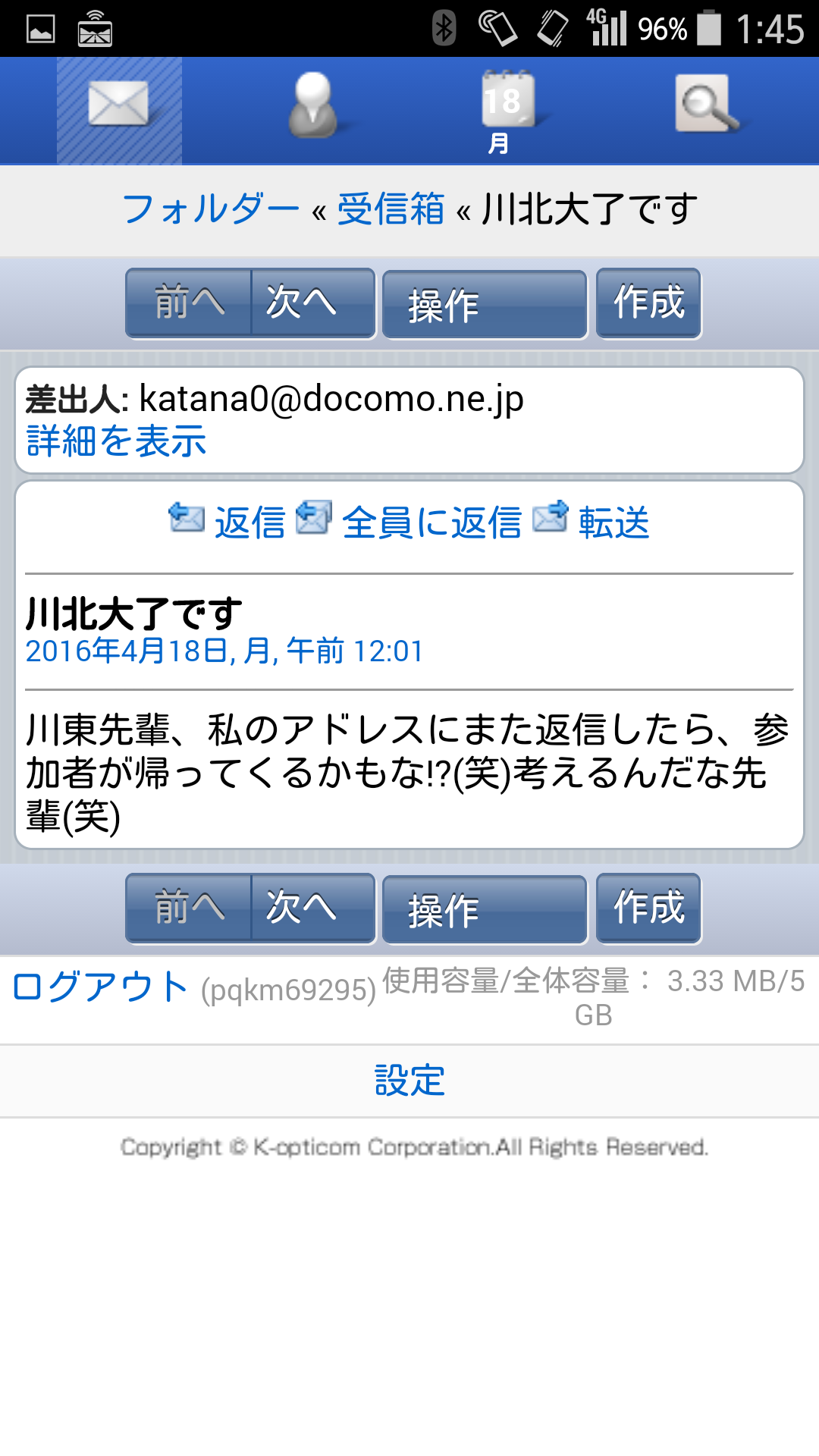Tap the upper 前へ button
Screen dimensions: 819x1456
pyautogui.click(x=189, y=303)
